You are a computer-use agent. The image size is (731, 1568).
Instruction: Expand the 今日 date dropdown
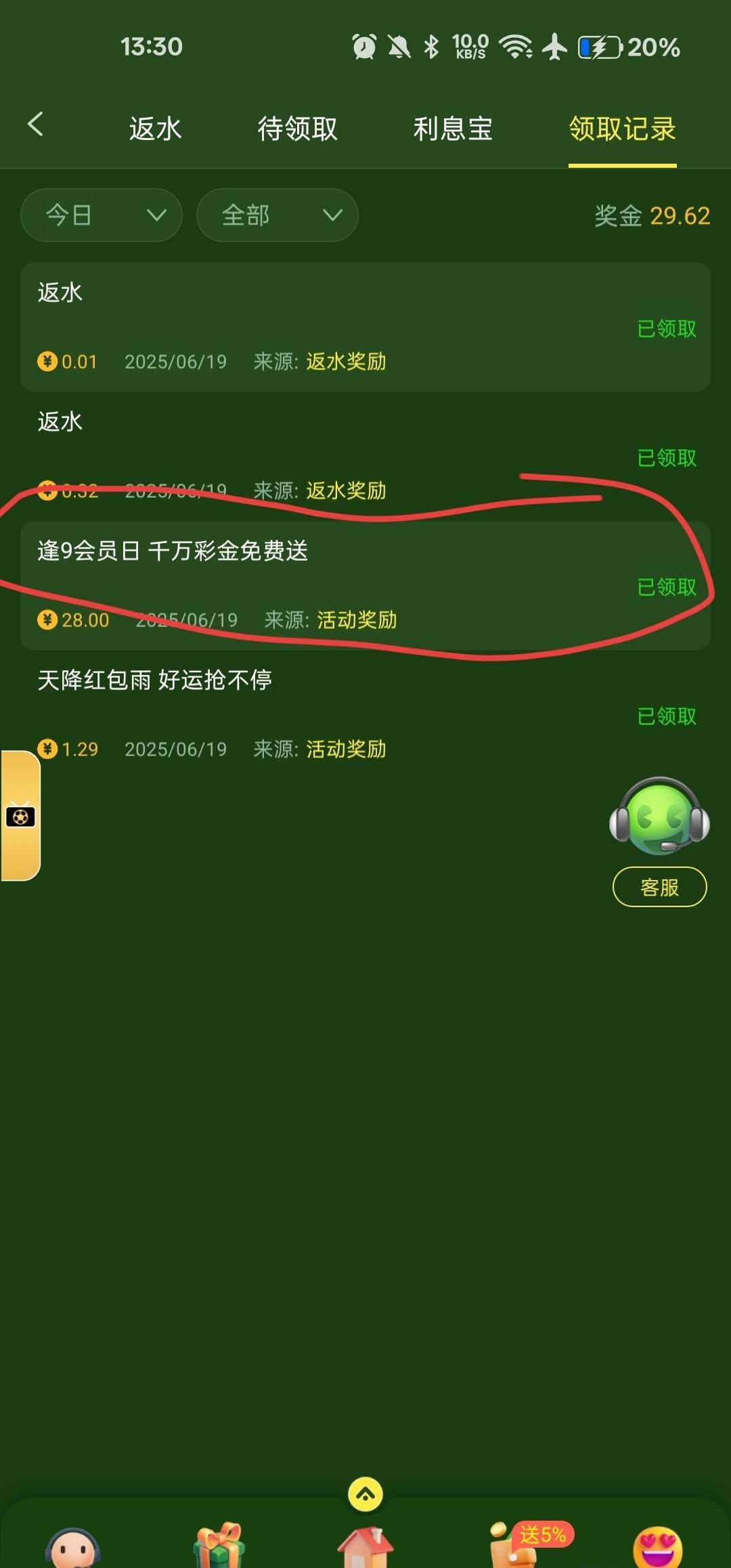coord(102,215)
